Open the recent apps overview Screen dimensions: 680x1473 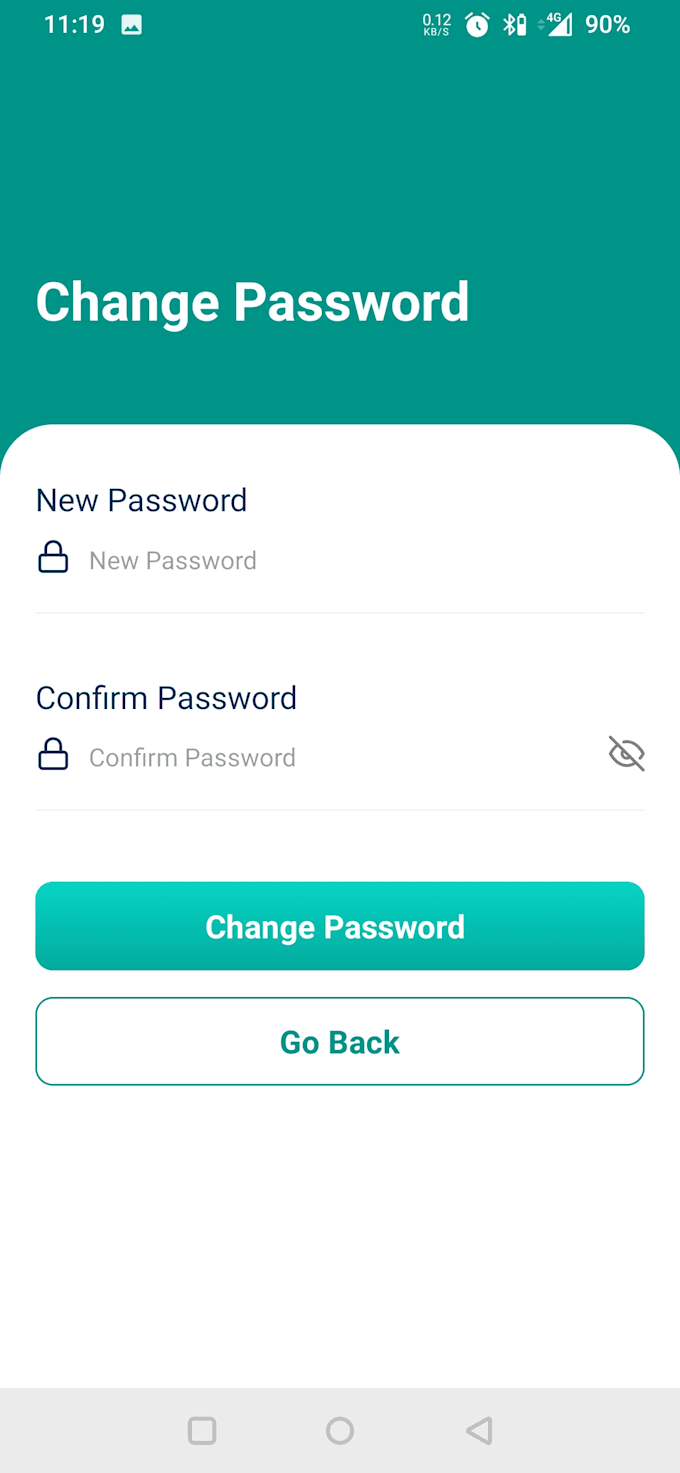tap(202, 1431)
